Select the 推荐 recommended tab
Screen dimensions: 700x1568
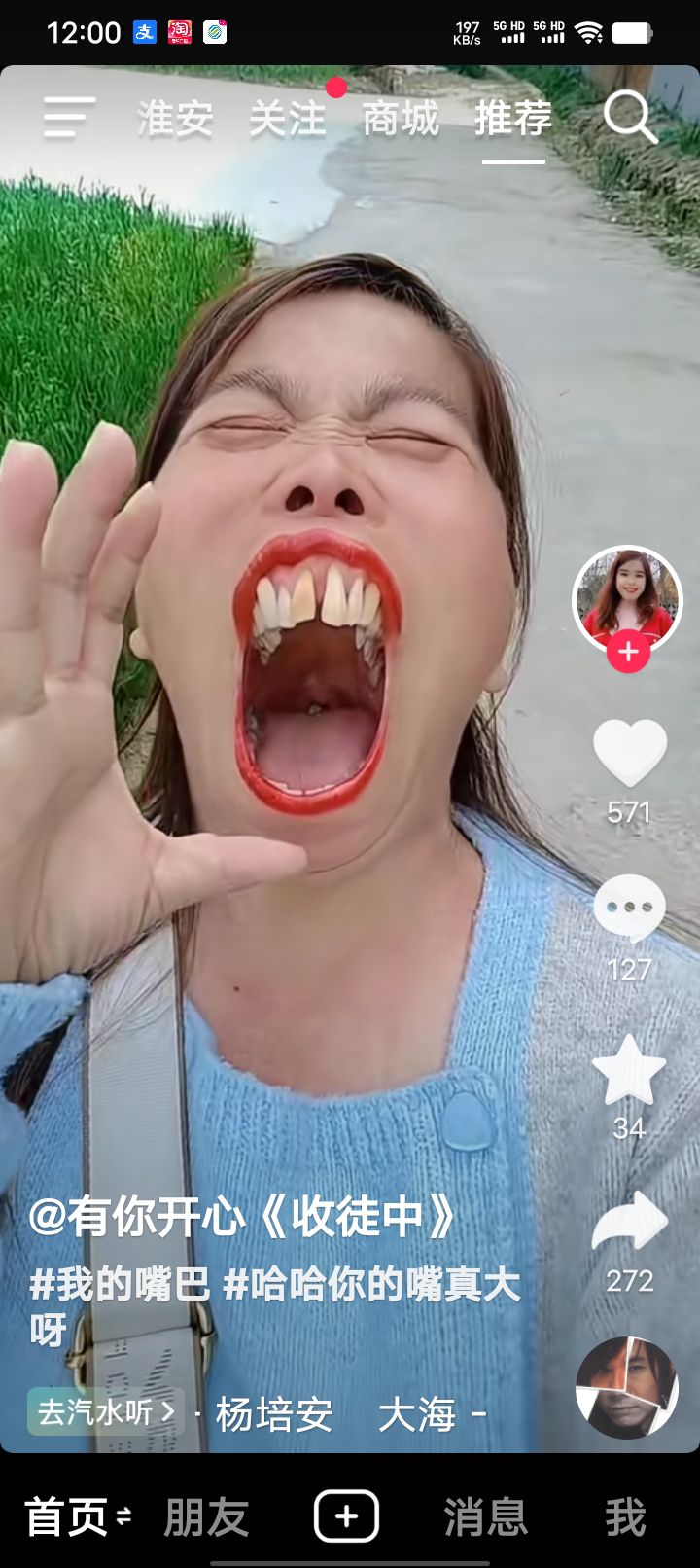513,119
